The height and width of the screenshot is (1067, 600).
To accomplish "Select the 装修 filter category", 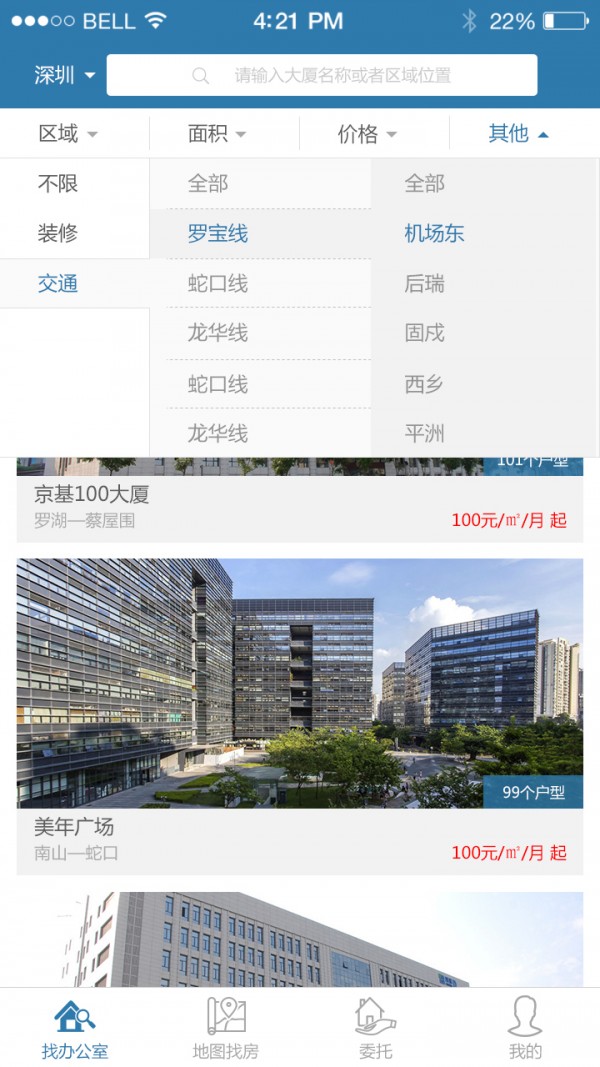I will (x=58, y=234).
